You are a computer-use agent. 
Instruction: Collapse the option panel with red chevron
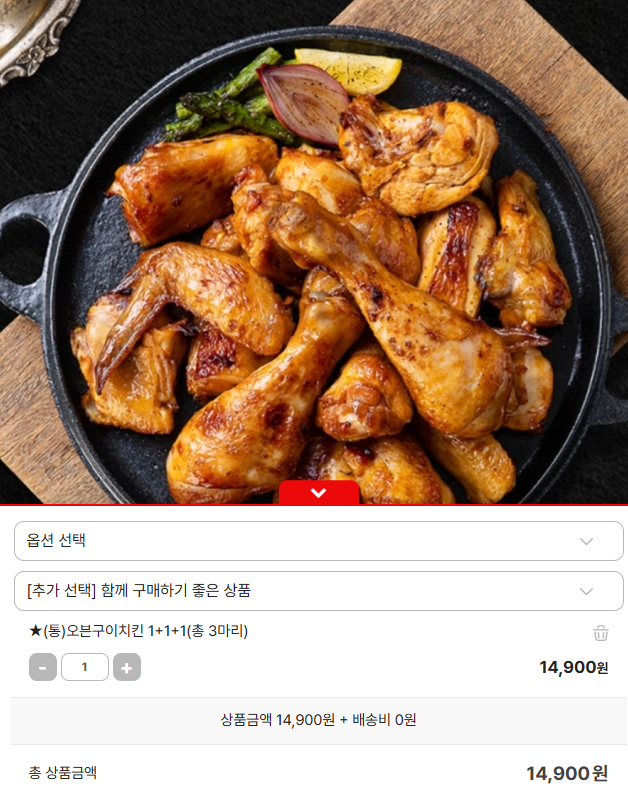(318, 493)
